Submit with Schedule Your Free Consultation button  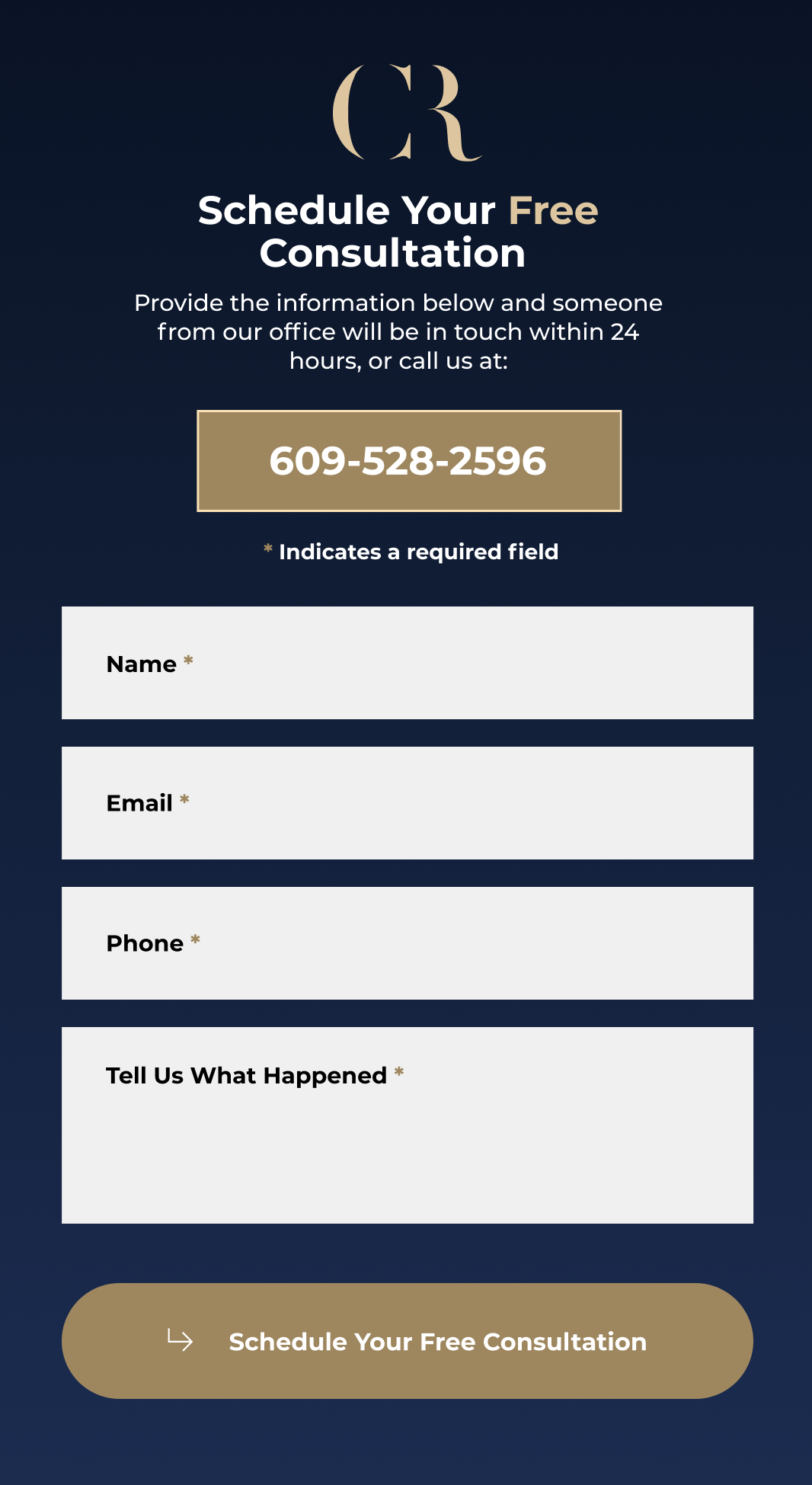coord(408,1341)
